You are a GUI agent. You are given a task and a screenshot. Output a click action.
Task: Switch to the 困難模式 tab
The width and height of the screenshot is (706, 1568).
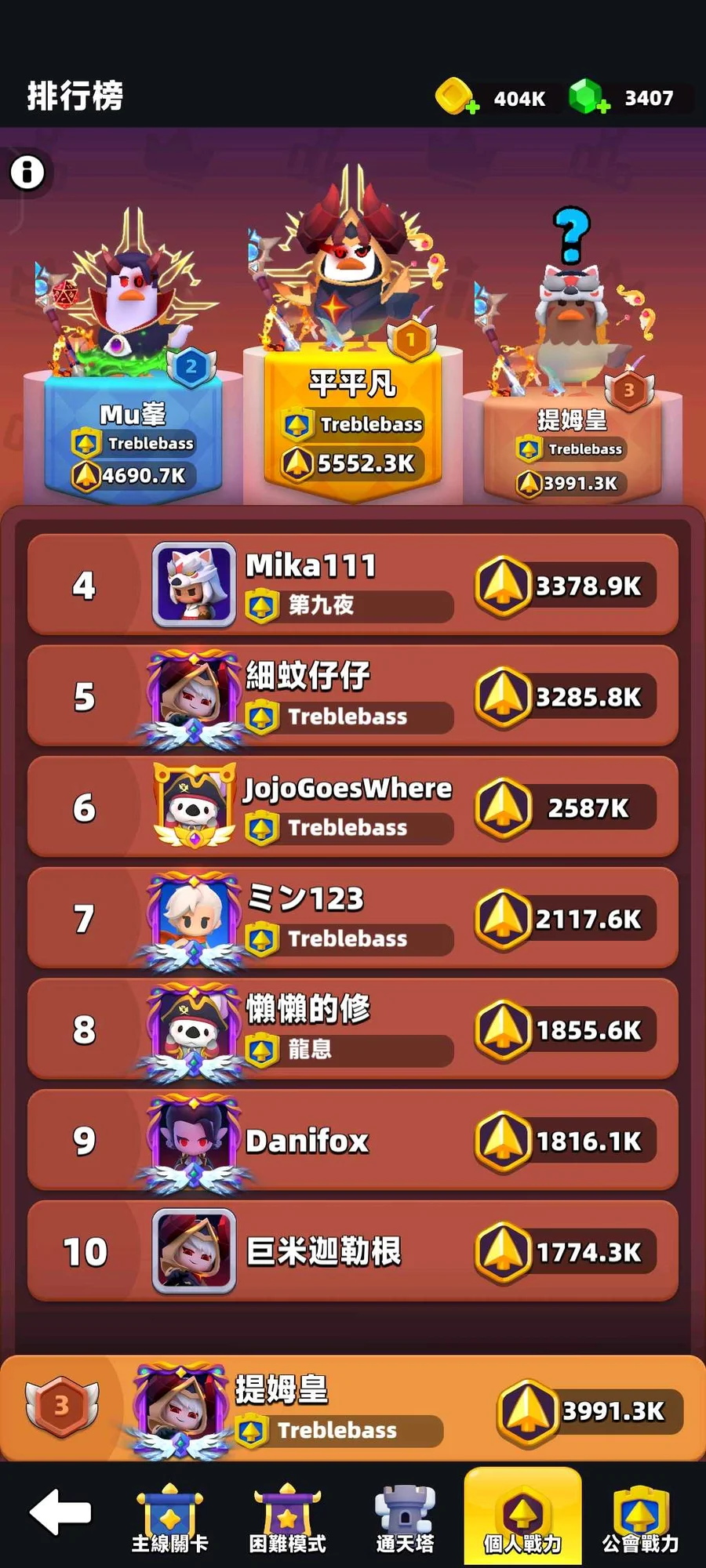tap(287, 1519)
